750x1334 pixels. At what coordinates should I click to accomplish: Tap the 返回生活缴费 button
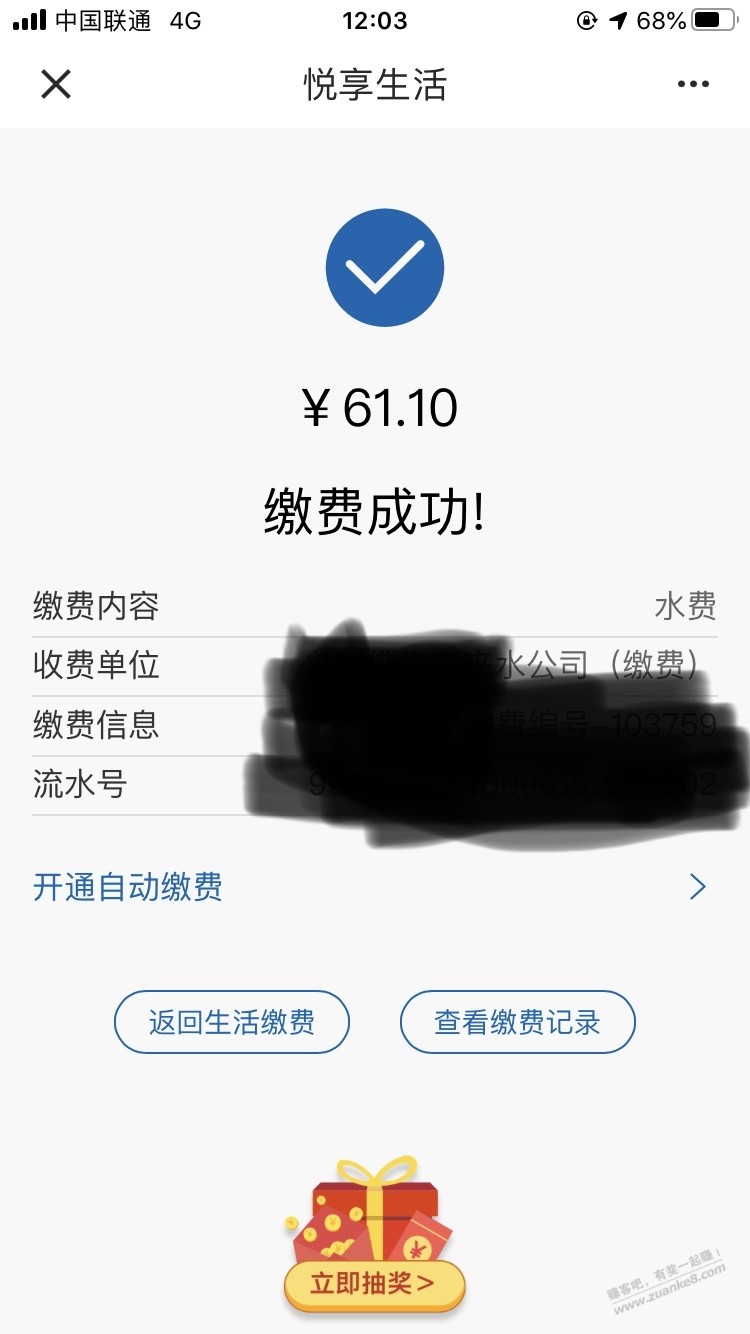[232, 1022]
